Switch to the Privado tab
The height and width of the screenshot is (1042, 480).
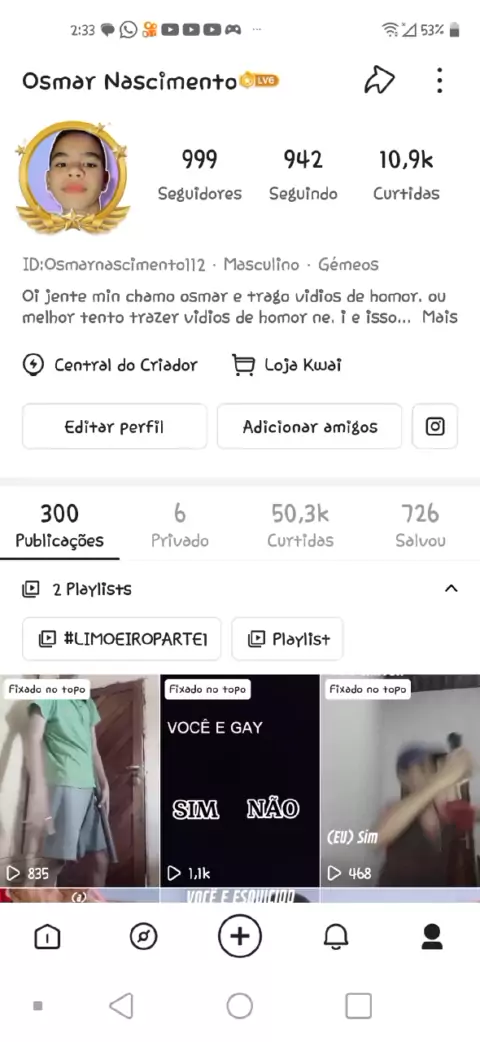[x=180, y=526]
